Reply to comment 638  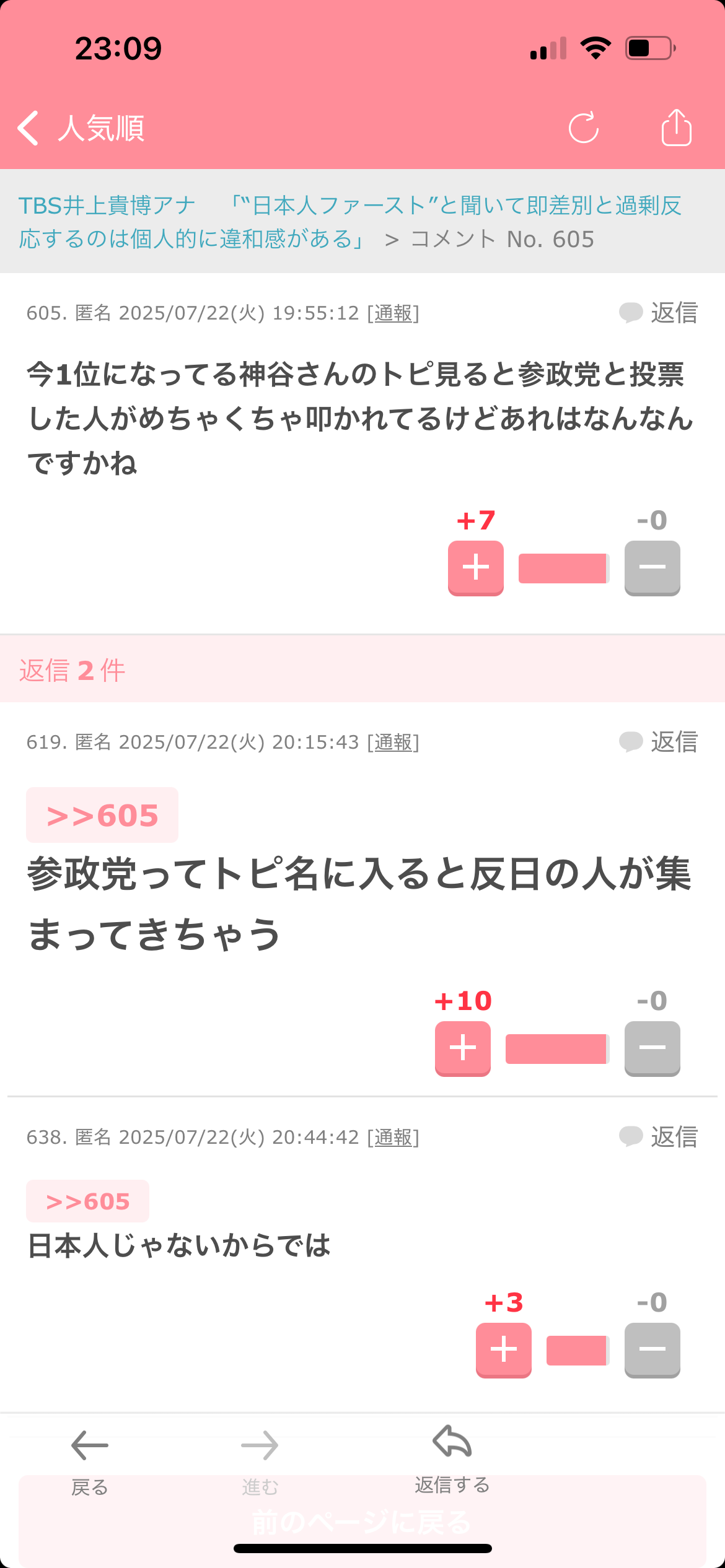click(x=659, y=1136)
